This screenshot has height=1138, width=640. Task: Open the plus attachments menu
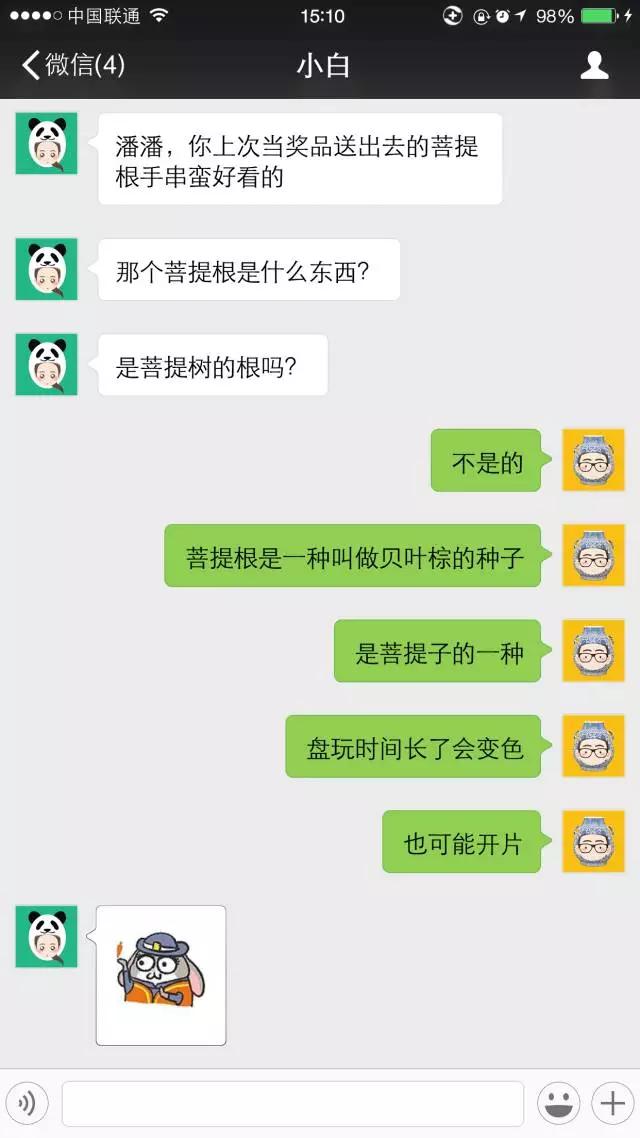coord(610,1104)
